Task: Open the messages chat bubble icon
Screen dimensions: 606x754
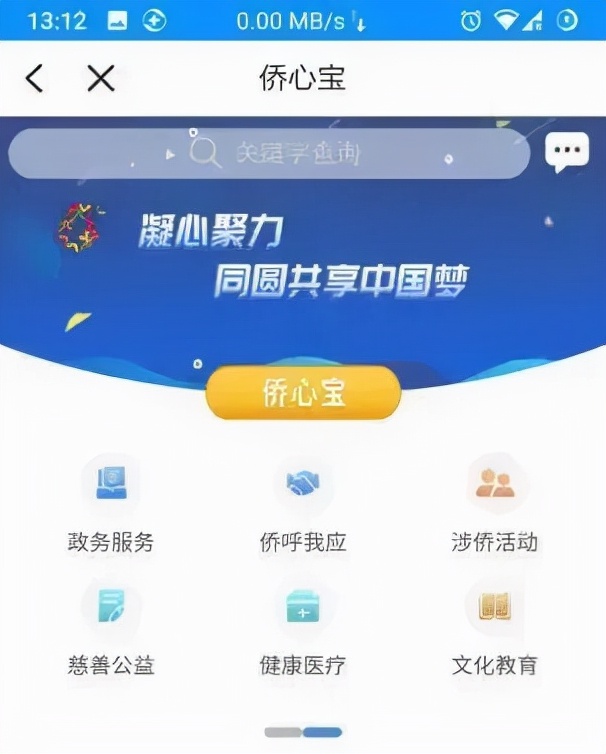Action: (x=567, y=152)
